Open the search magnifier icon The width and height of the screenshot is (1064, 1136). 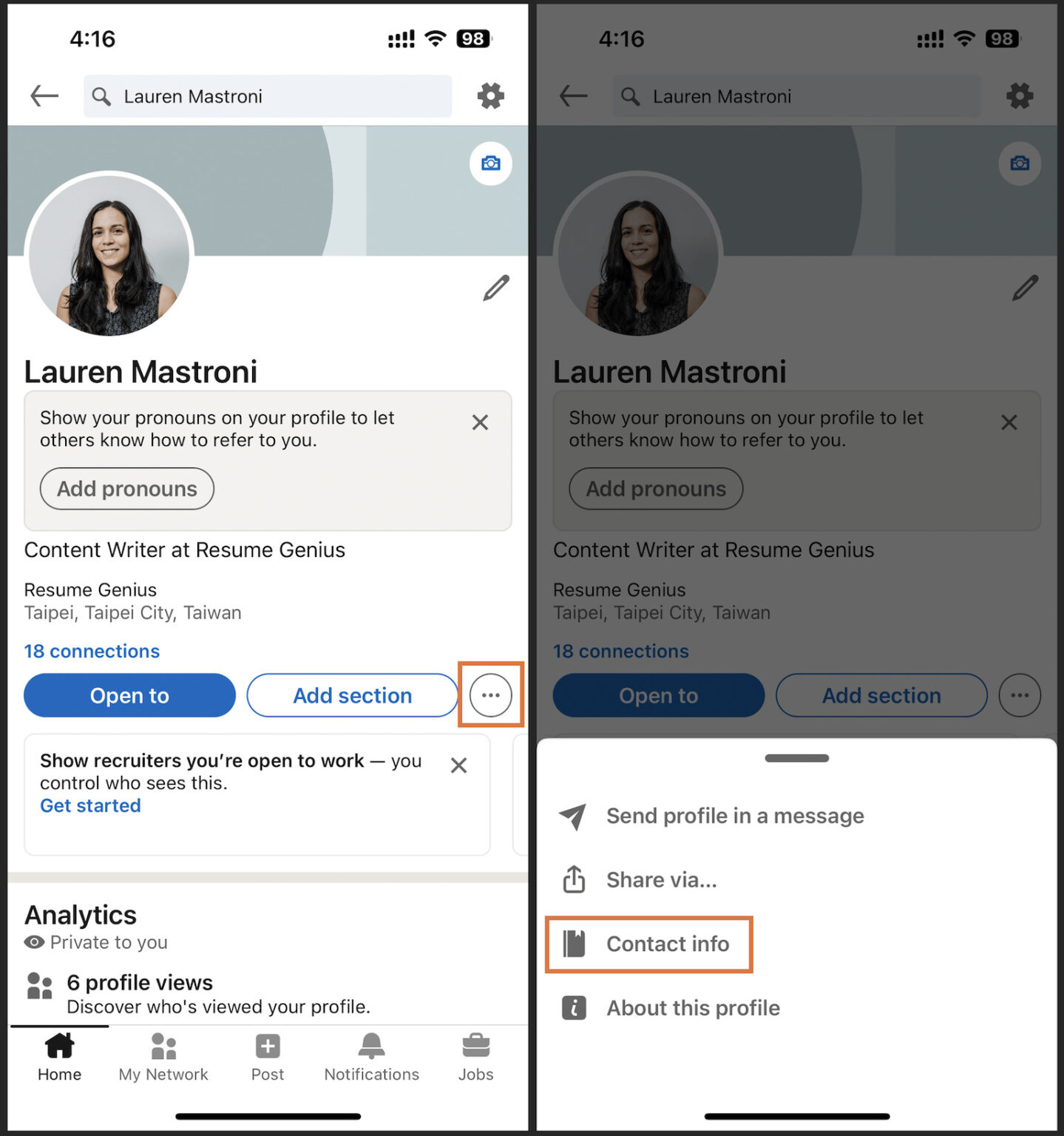(103, 95)
